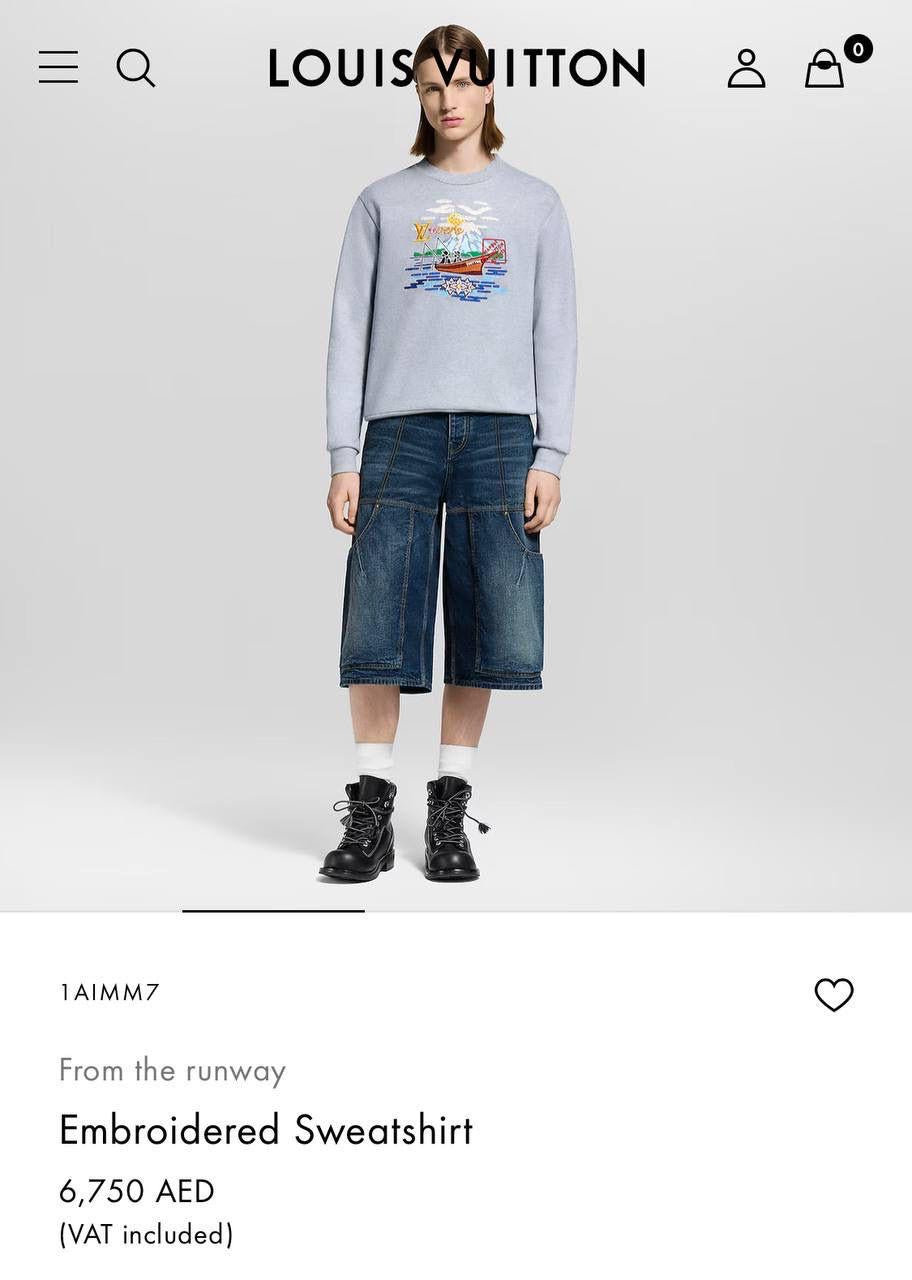
Task: Open the shopping bag
Action: tap(825, 68)
